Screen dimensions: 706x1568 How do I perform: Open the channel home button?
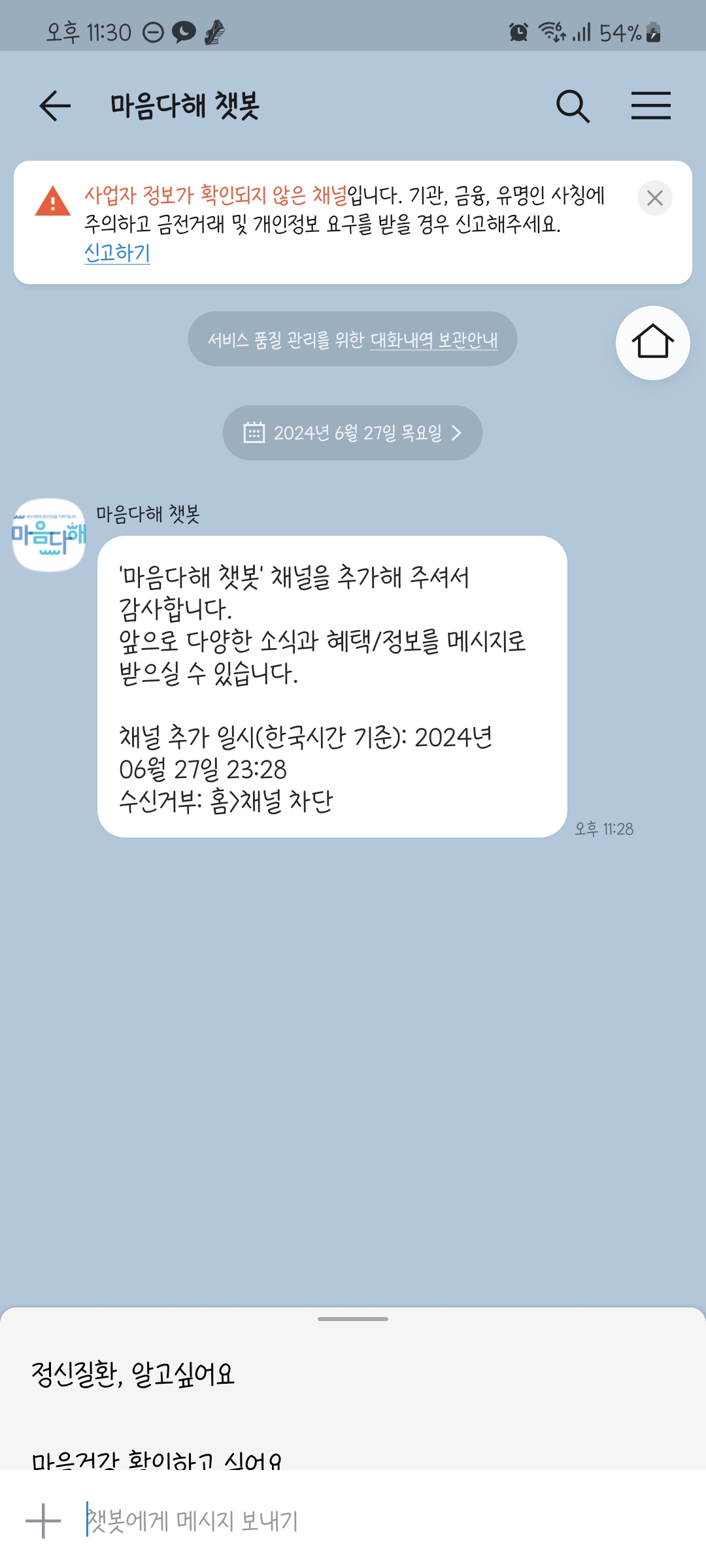coord(652,342)
